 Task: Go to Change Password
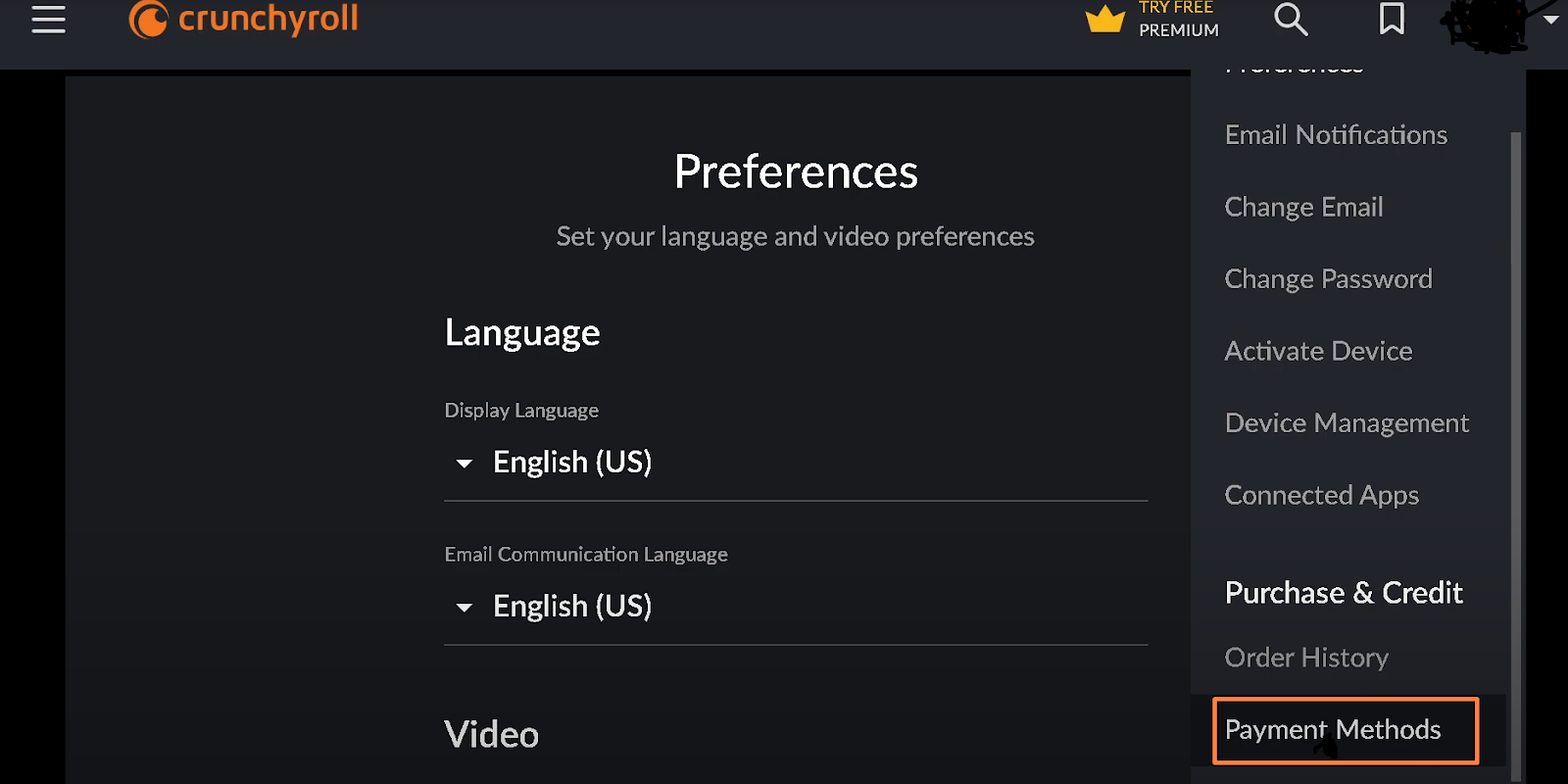[1328, 279]
